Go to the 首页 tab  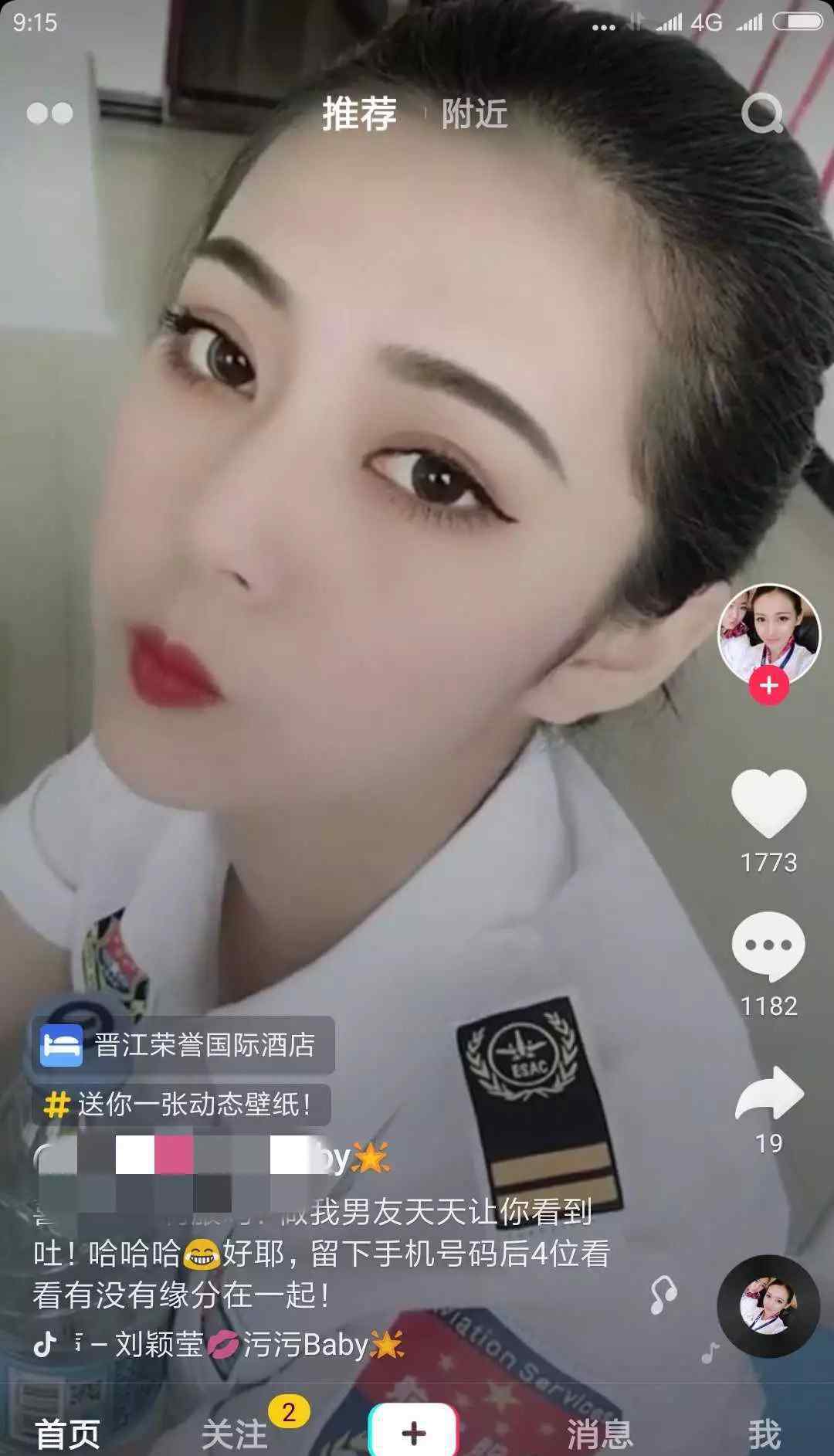(x=68, y=1434)
